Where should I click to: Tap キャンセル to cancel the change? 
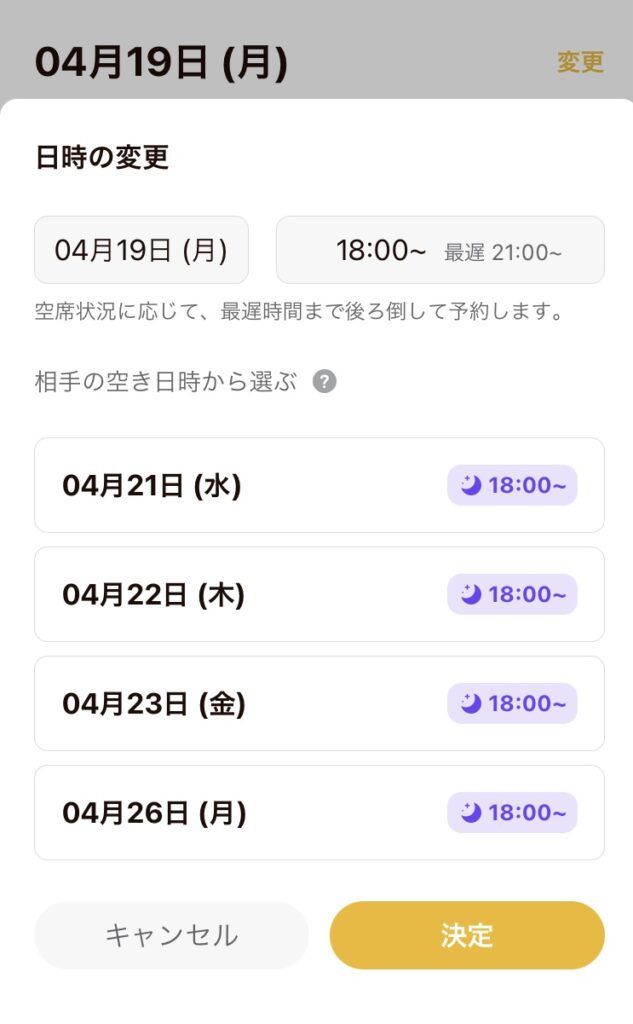[x=171, y=935]
